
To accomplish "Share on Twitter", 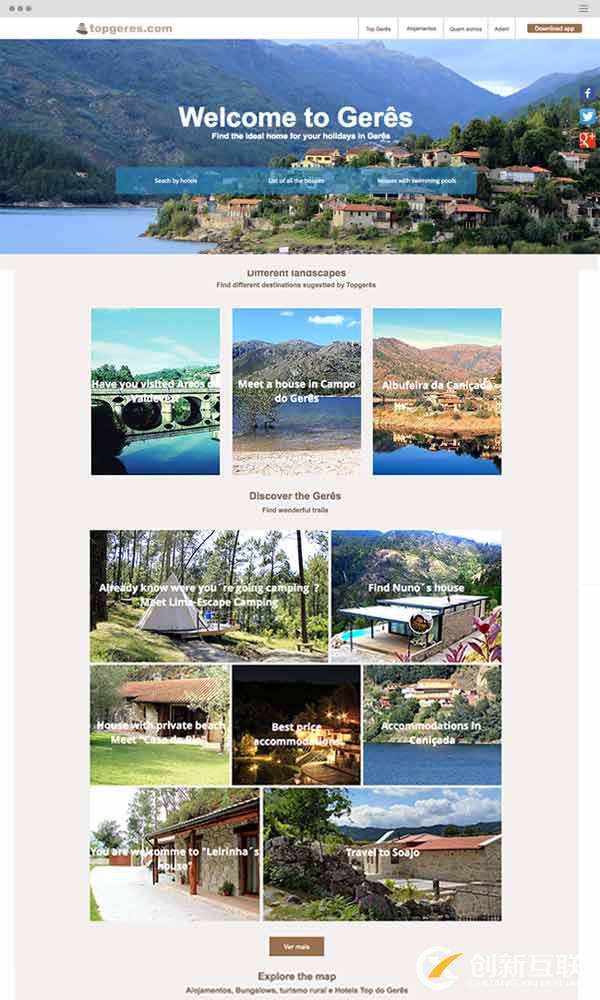I will 587,117.
